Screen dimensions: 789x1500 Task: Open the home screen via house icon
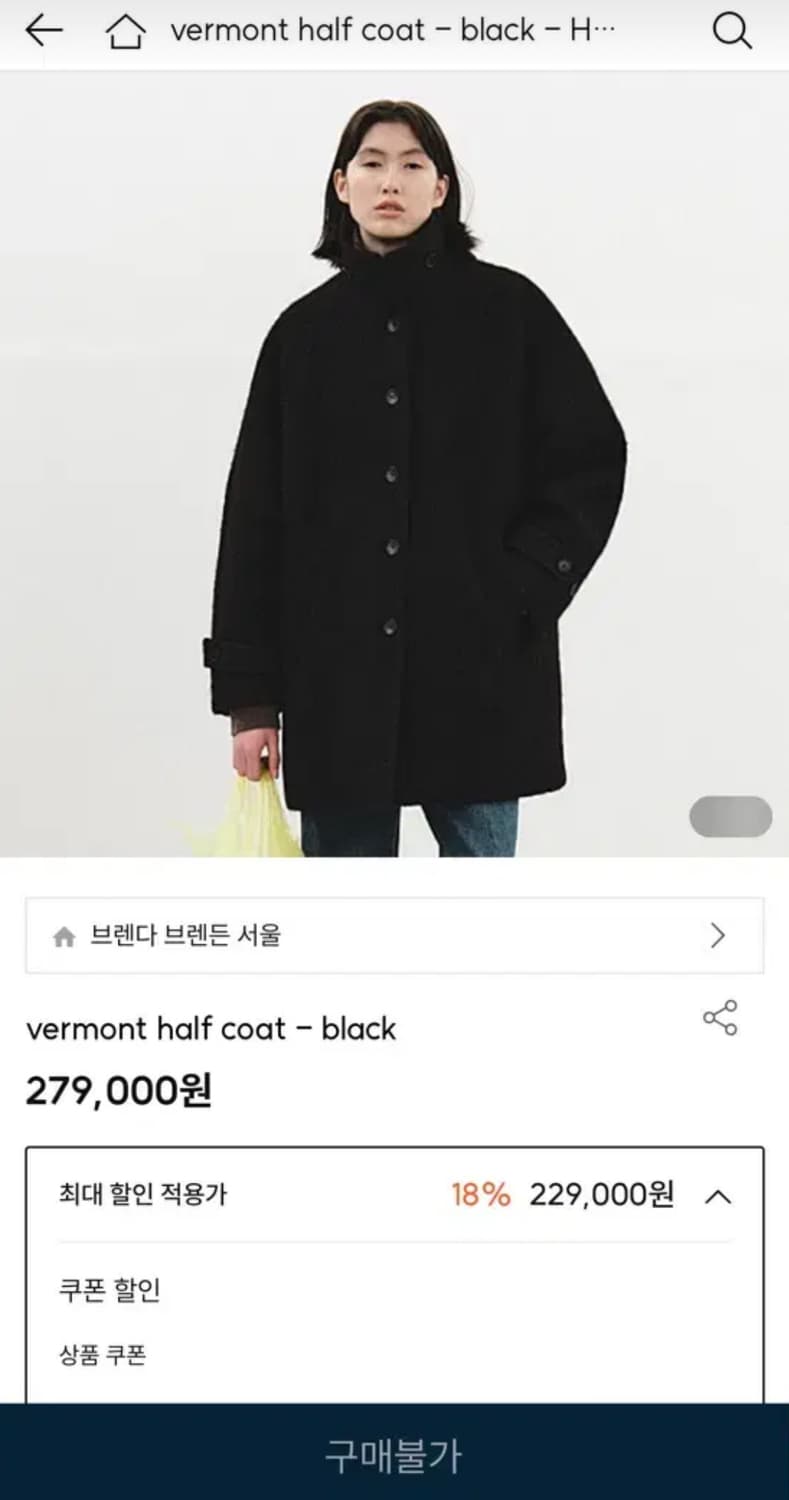(x=124, y=30)
